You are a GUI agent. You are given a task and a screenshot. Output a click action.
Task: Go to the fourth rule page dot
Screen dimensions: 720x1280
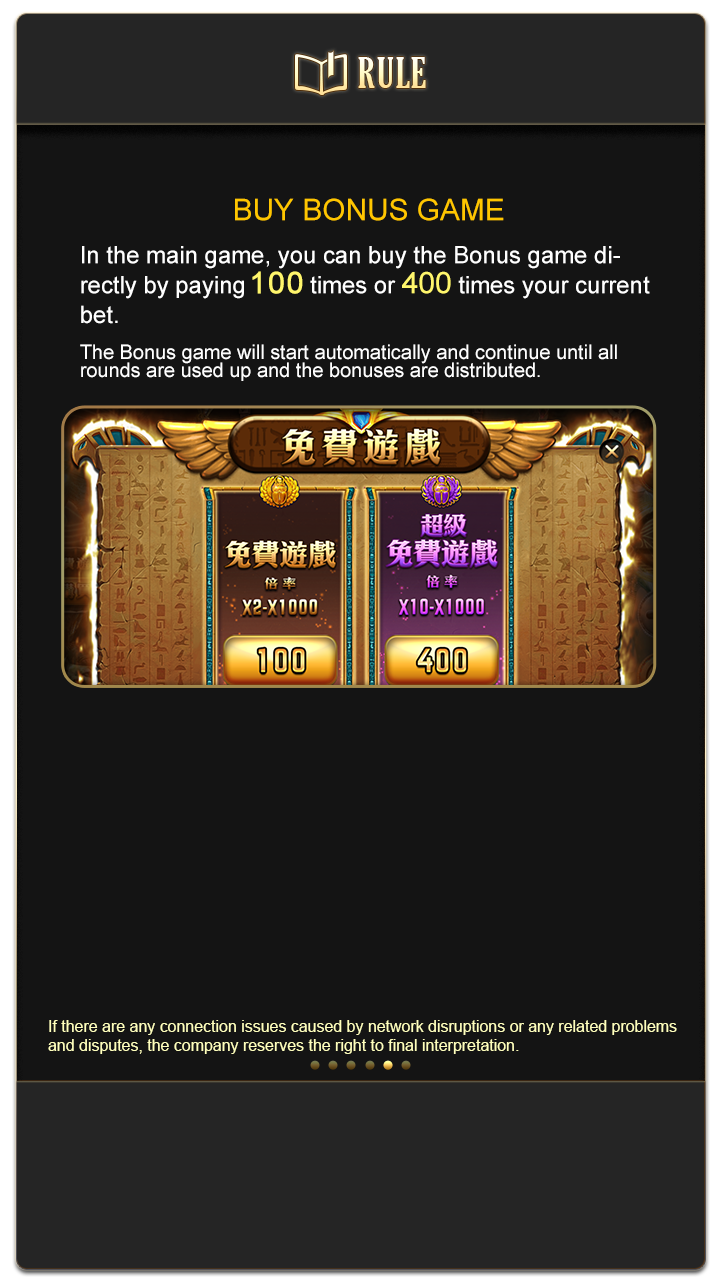point(370,1065)
